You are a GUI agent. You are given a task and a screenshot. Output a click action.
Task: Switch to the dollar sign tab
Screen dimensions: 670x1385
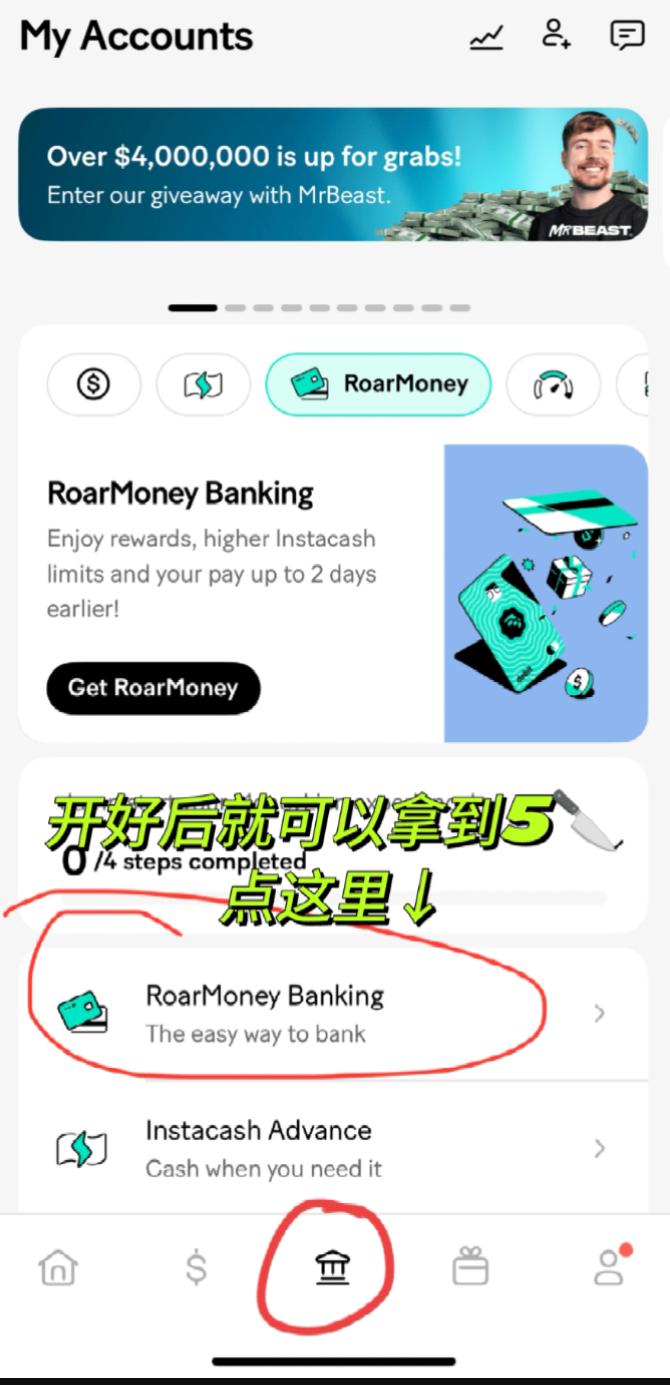(197, 1268)
